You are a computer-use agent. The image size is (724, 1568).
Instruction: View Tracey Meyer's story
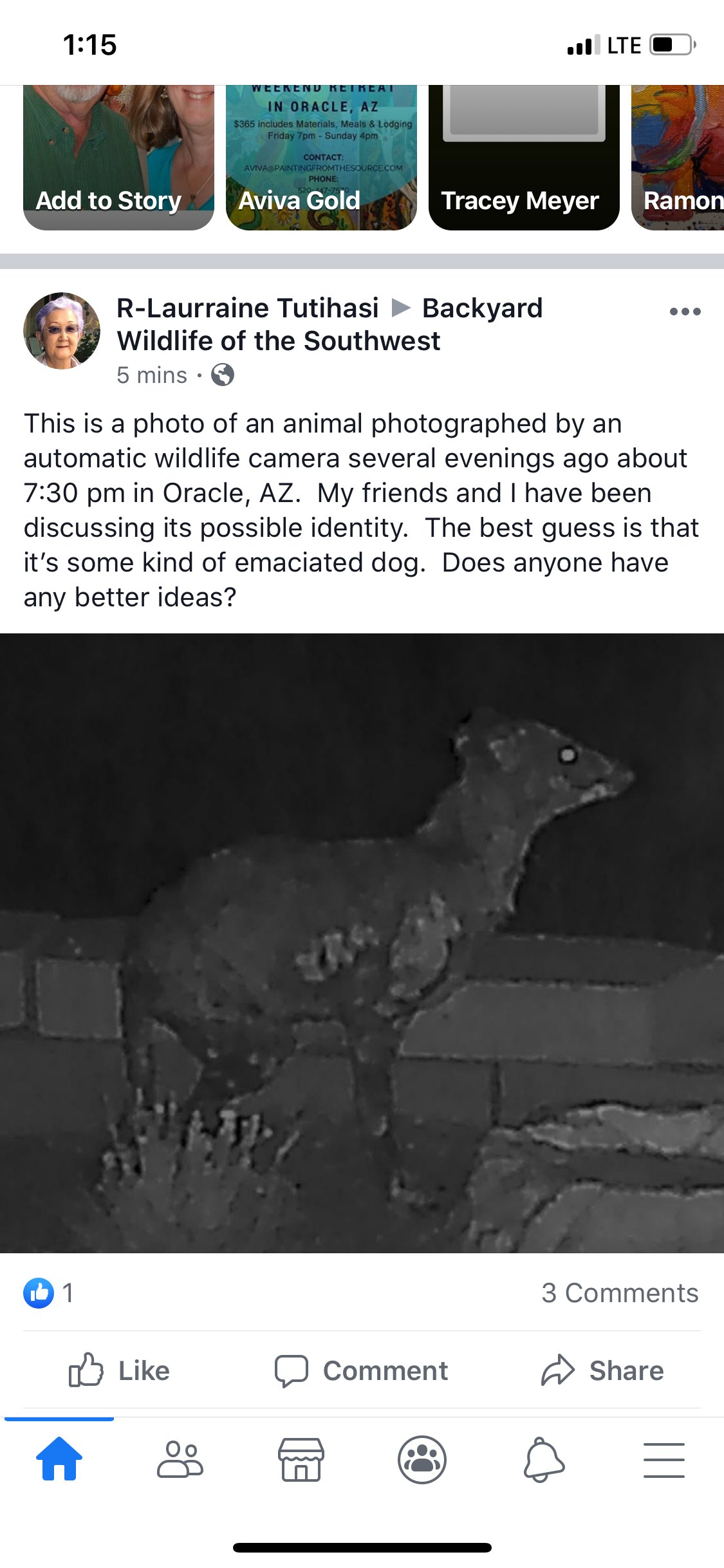coord(524,157)
